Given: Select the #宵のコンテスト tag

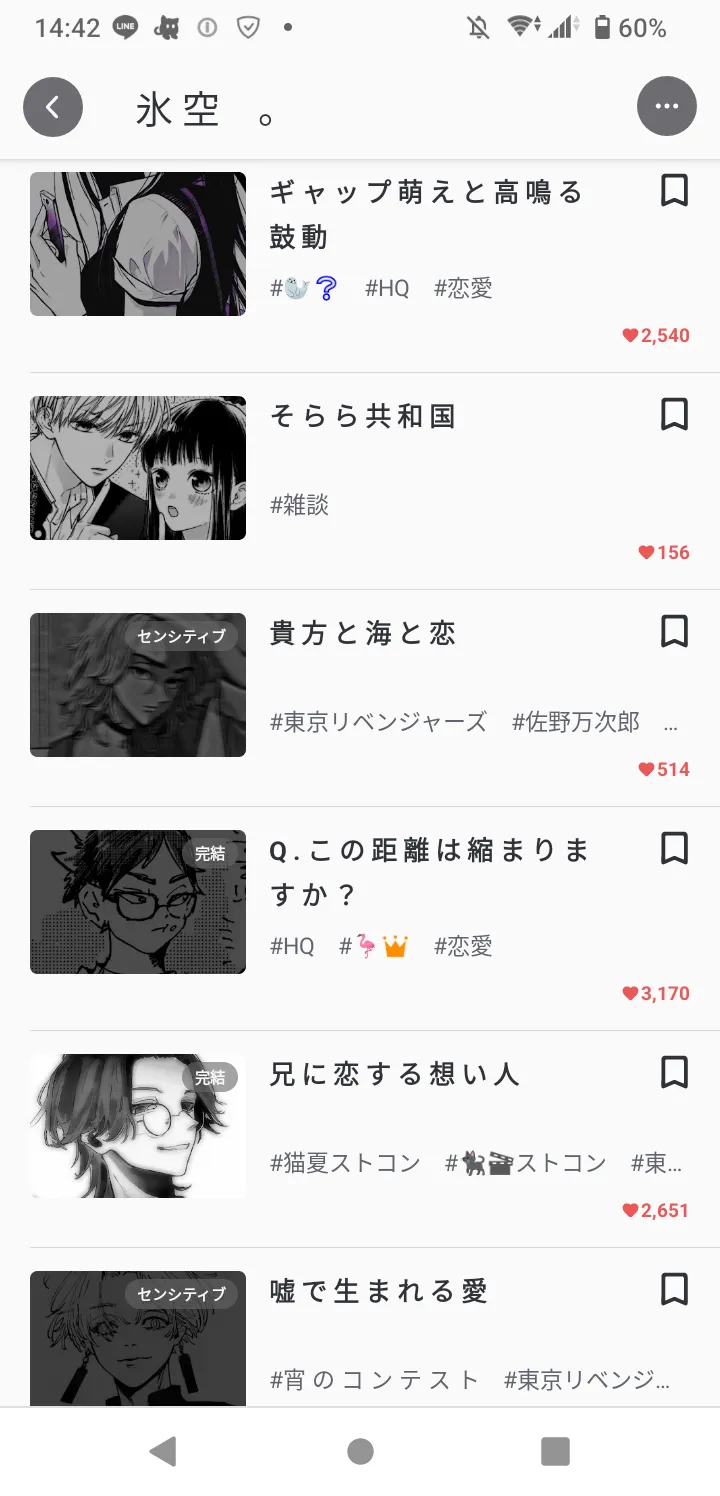Looking at the screenshot, I should click(x=375, y=1380).
